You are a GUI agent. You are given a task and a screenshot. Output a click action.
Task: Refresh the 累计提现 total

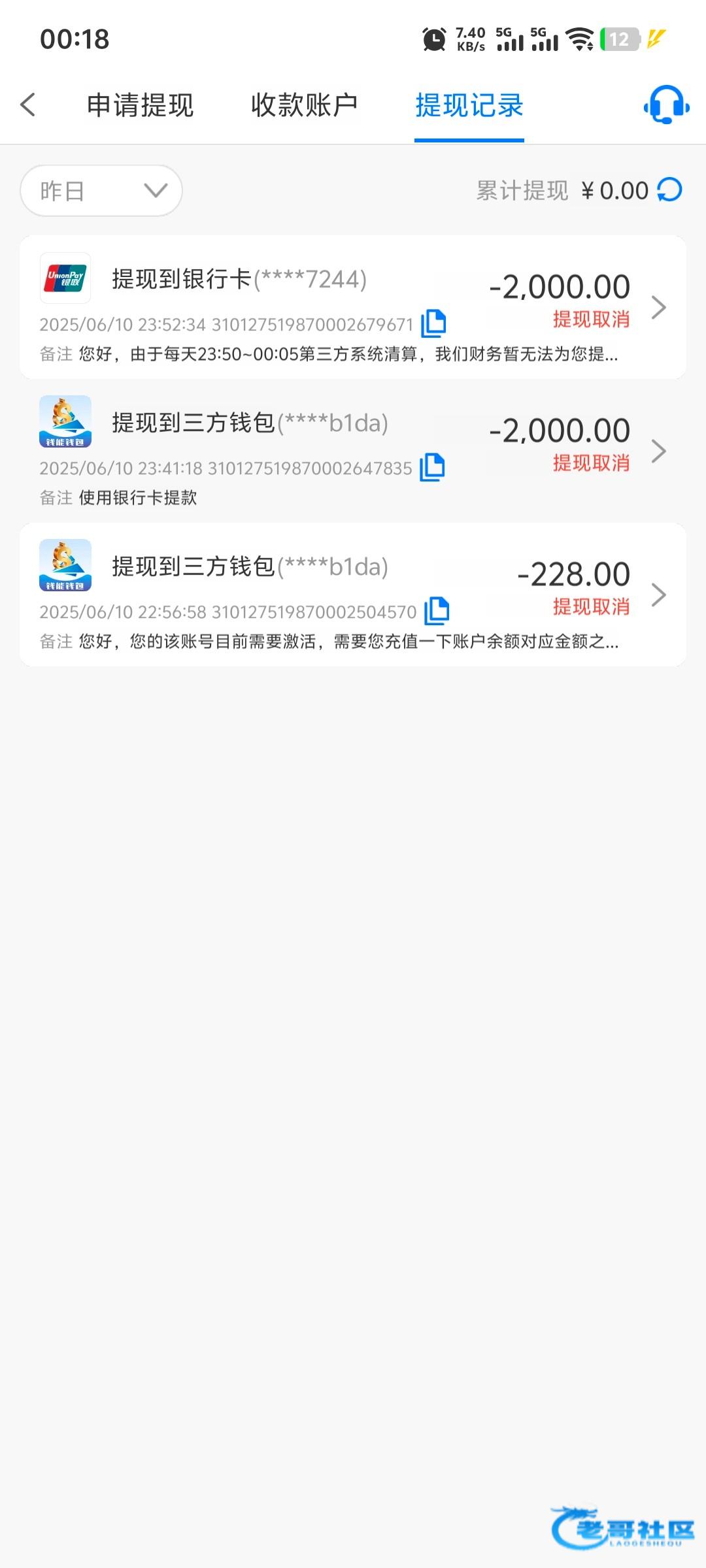click(669, 190)
